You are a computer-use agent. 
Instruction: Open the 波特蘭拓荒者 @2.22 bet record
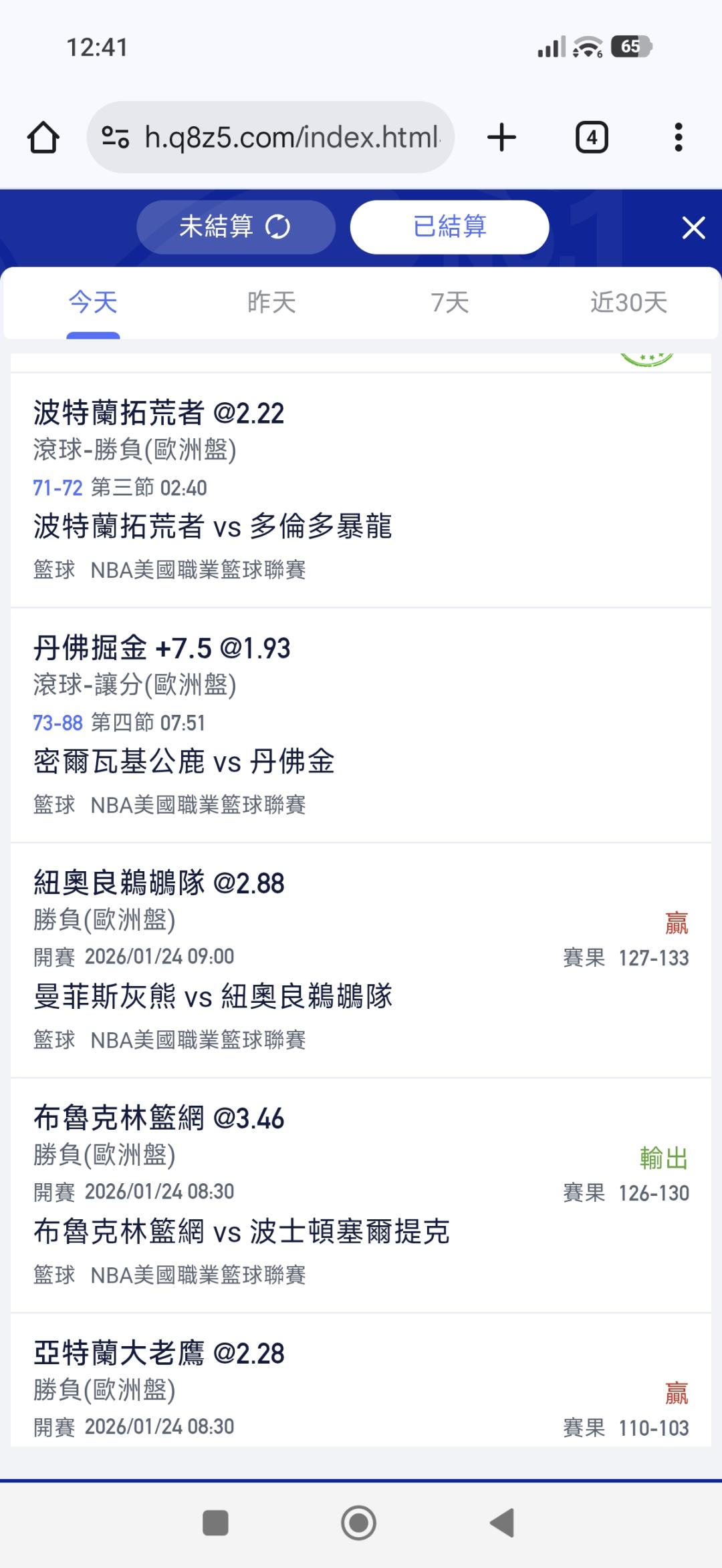(360, 490)
